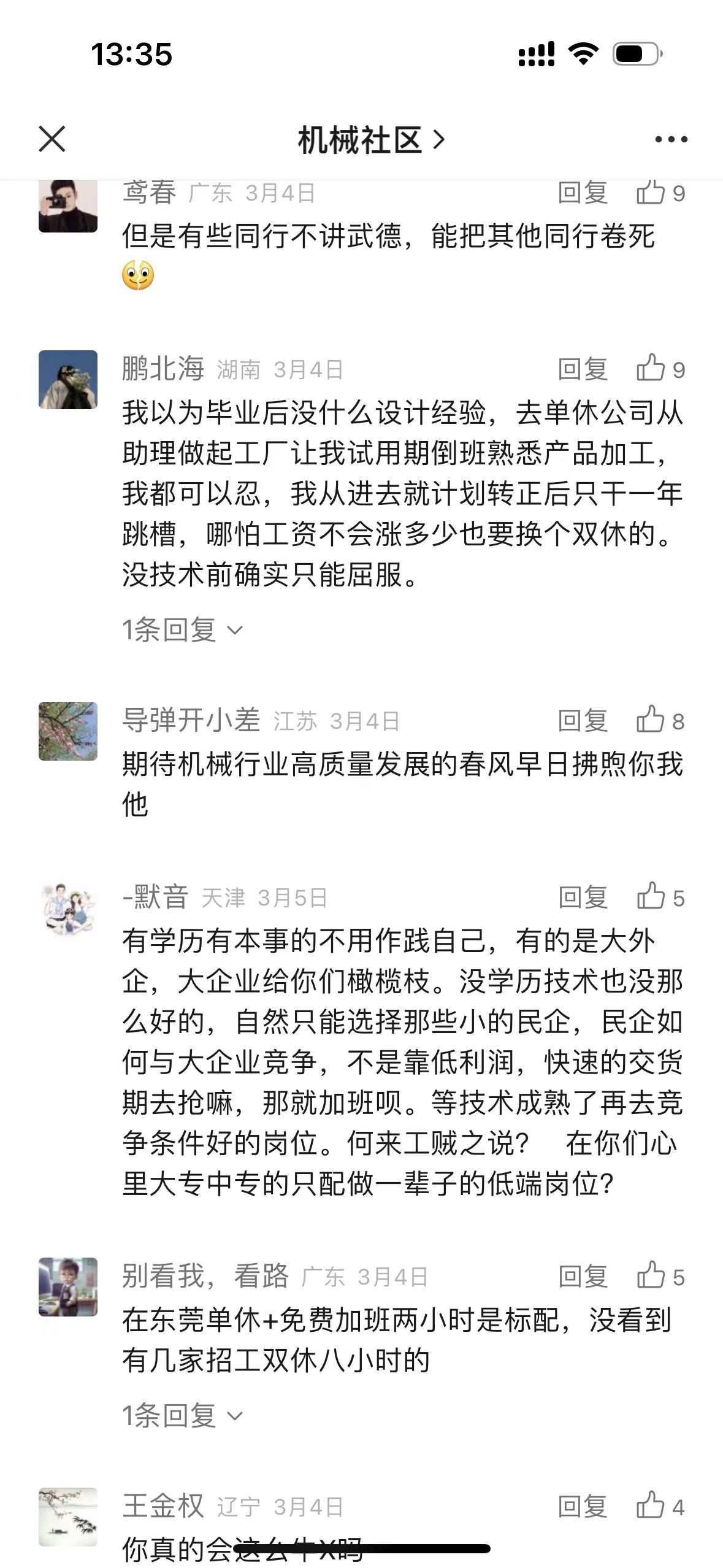Like 鹏北海's comment
Viewport: 723px width, 1568px height.
tap(660, 369)
